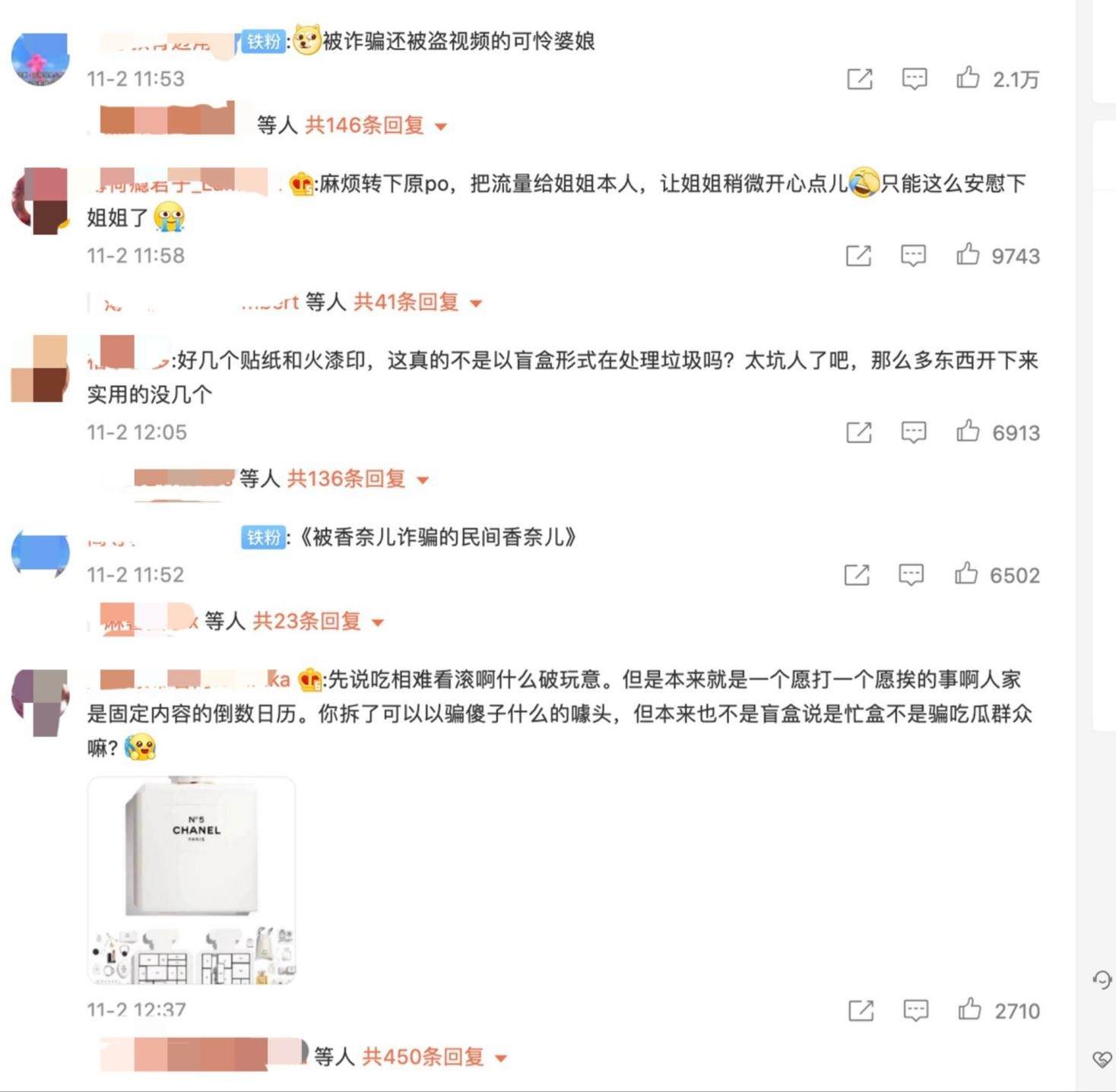Image resolution: width=1116 pixels, height=1092 pixels.
Task: Reply to the 好几个贴纸和火漆印 comment
Action: (913, 432)
